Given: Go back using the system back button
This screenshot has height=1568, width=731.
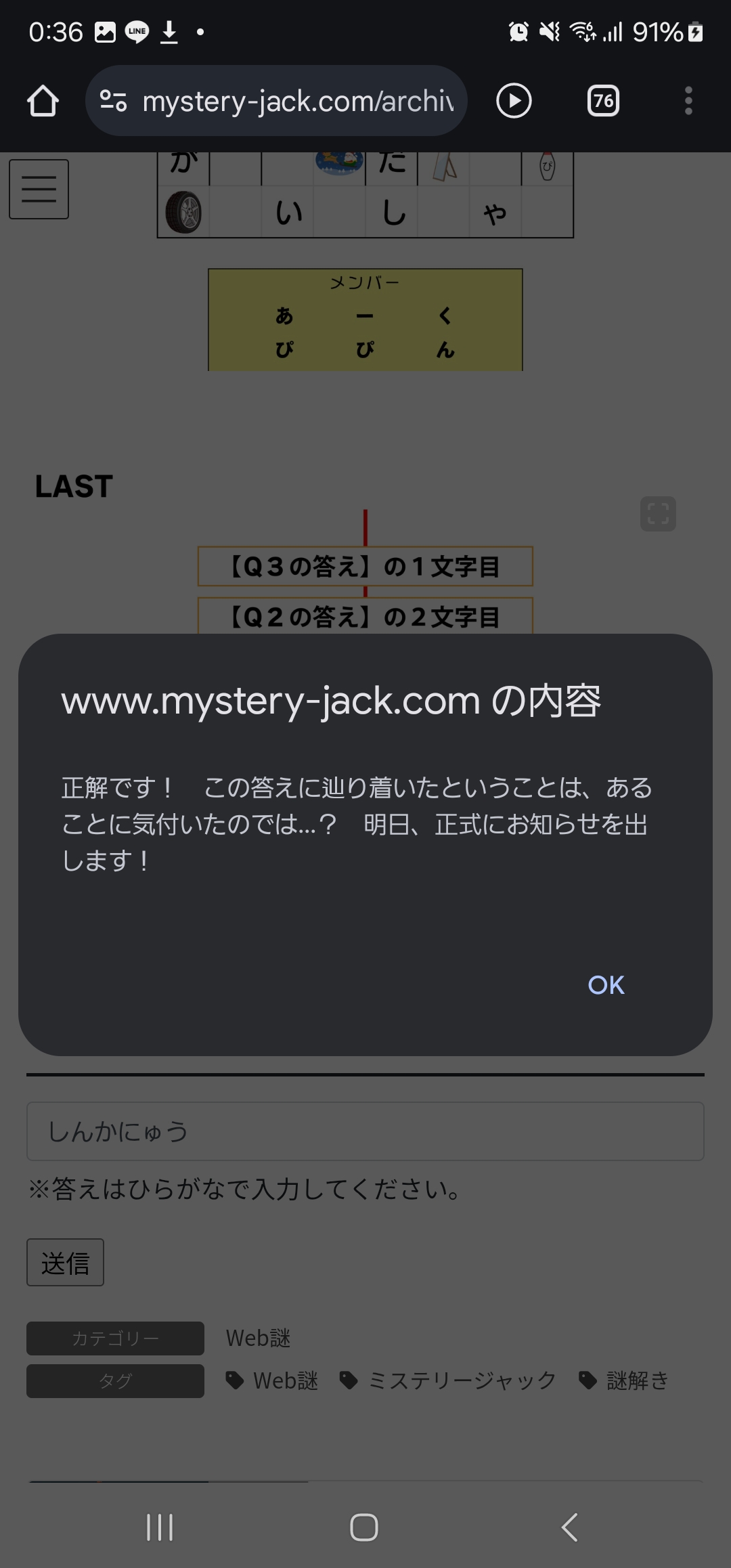Looking at the screenshot, I should (x=570, y=1527).
